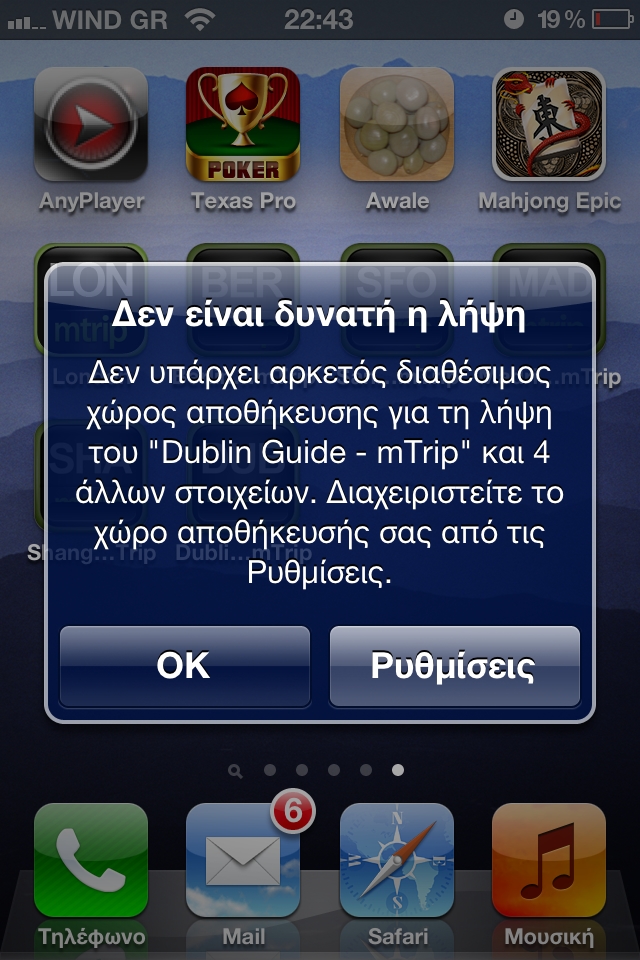Open Ρυθμίσεις from the storage alert
640x960 pixels.
[x=454, y=666]
